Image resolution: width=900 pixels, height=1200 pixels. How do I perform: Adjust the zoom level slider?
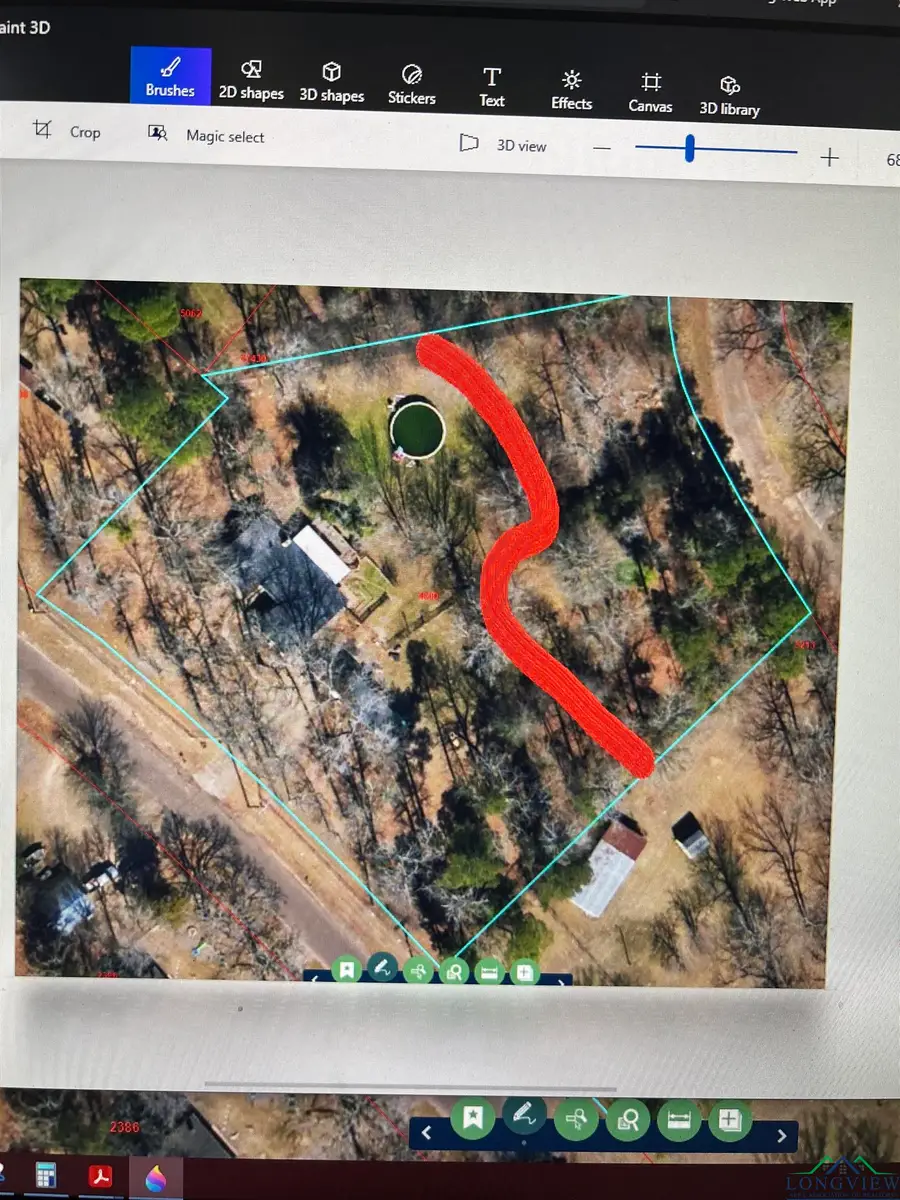coord(690,148)
